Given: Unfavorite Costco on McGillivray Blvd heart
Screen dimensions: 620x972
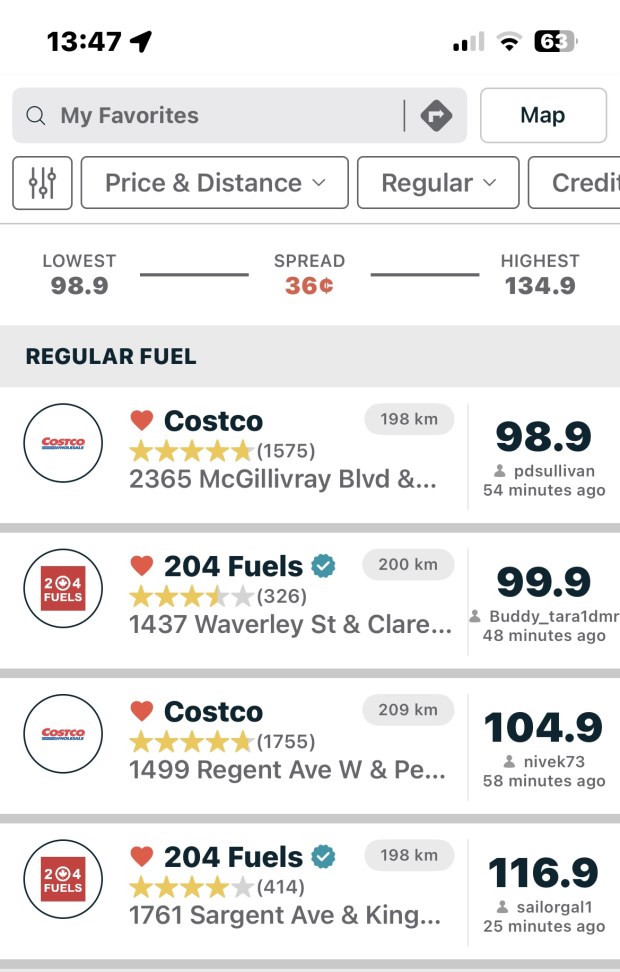Looking at the screenshot, I should [142, 420].
